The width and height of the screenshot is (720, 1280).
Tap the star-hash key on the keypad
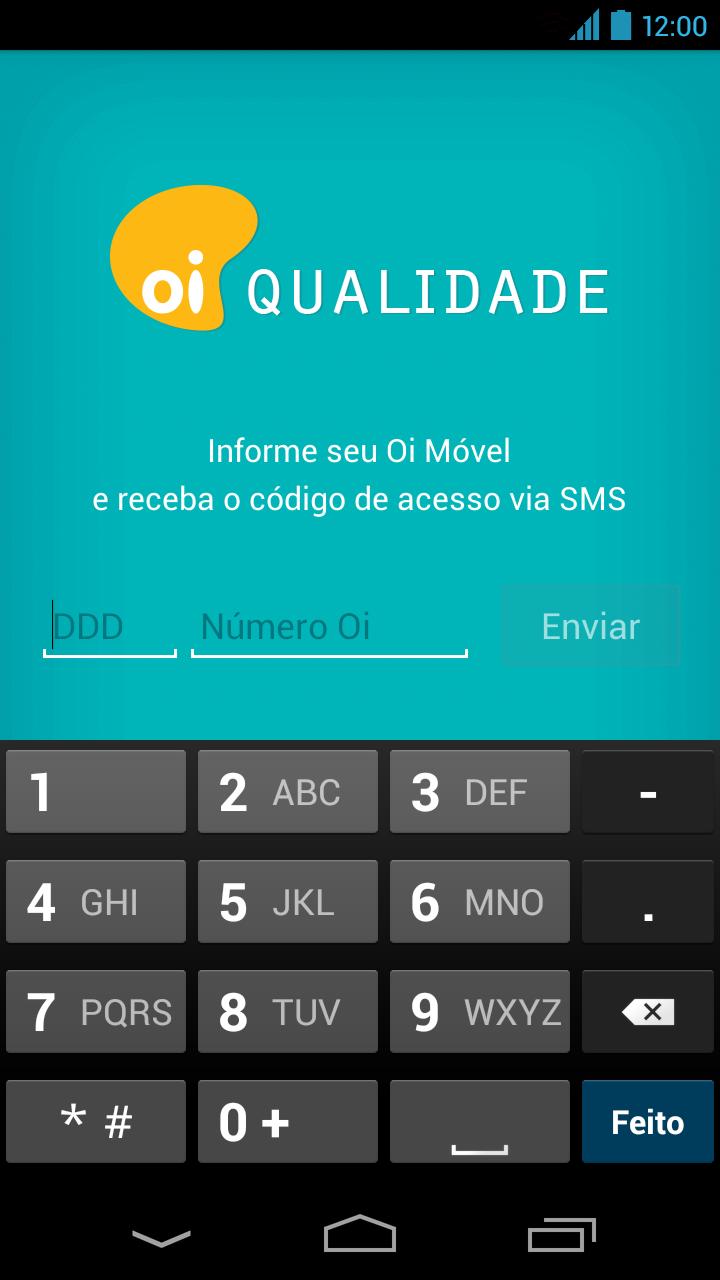tap(95, 1121)
